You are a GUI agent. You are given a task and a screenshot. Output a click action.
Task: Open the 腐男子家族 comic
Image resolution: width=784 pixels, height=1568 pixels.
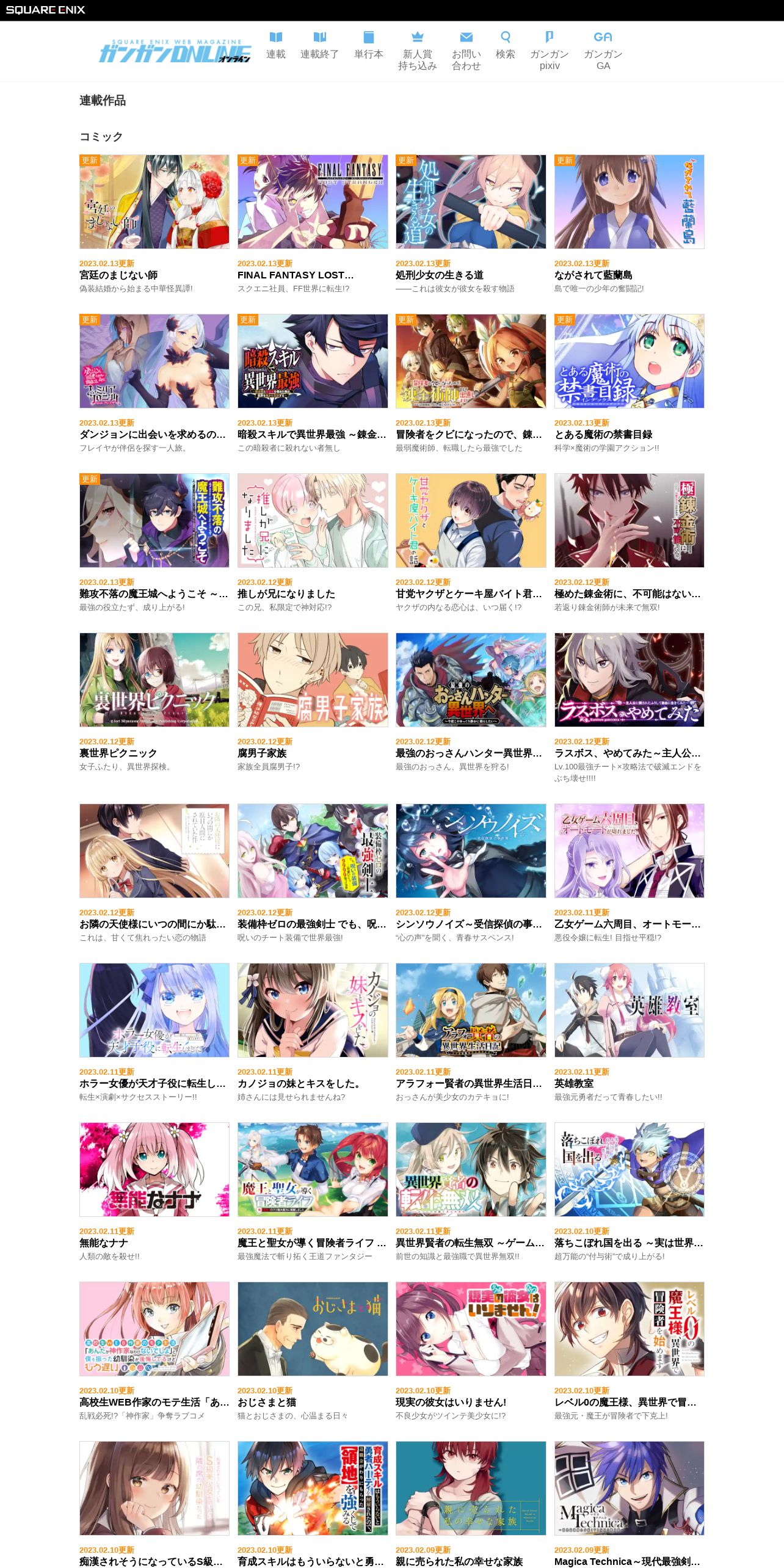point(313,702)
